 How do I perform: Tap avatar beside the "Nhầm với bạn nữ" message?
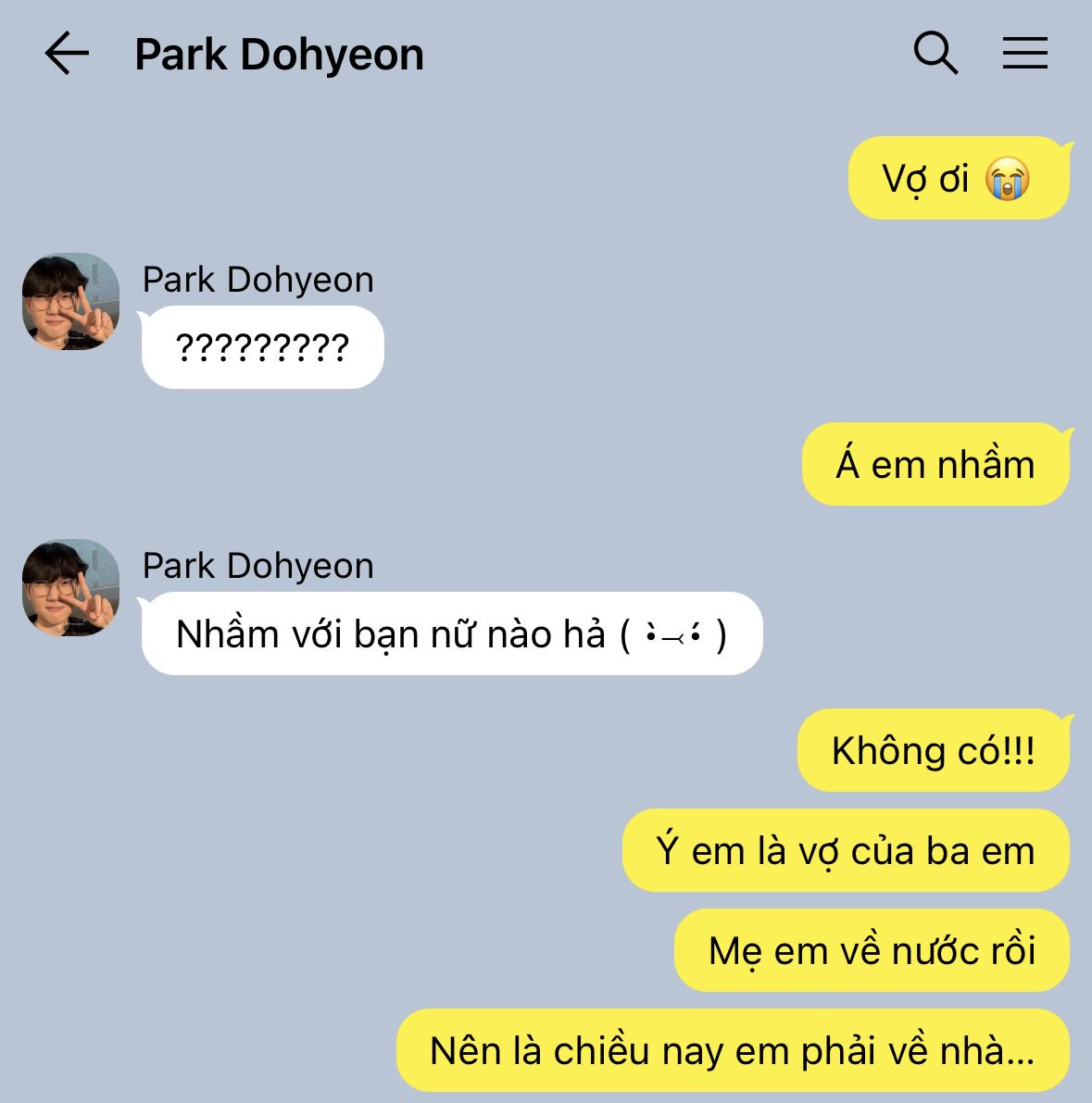70,587
